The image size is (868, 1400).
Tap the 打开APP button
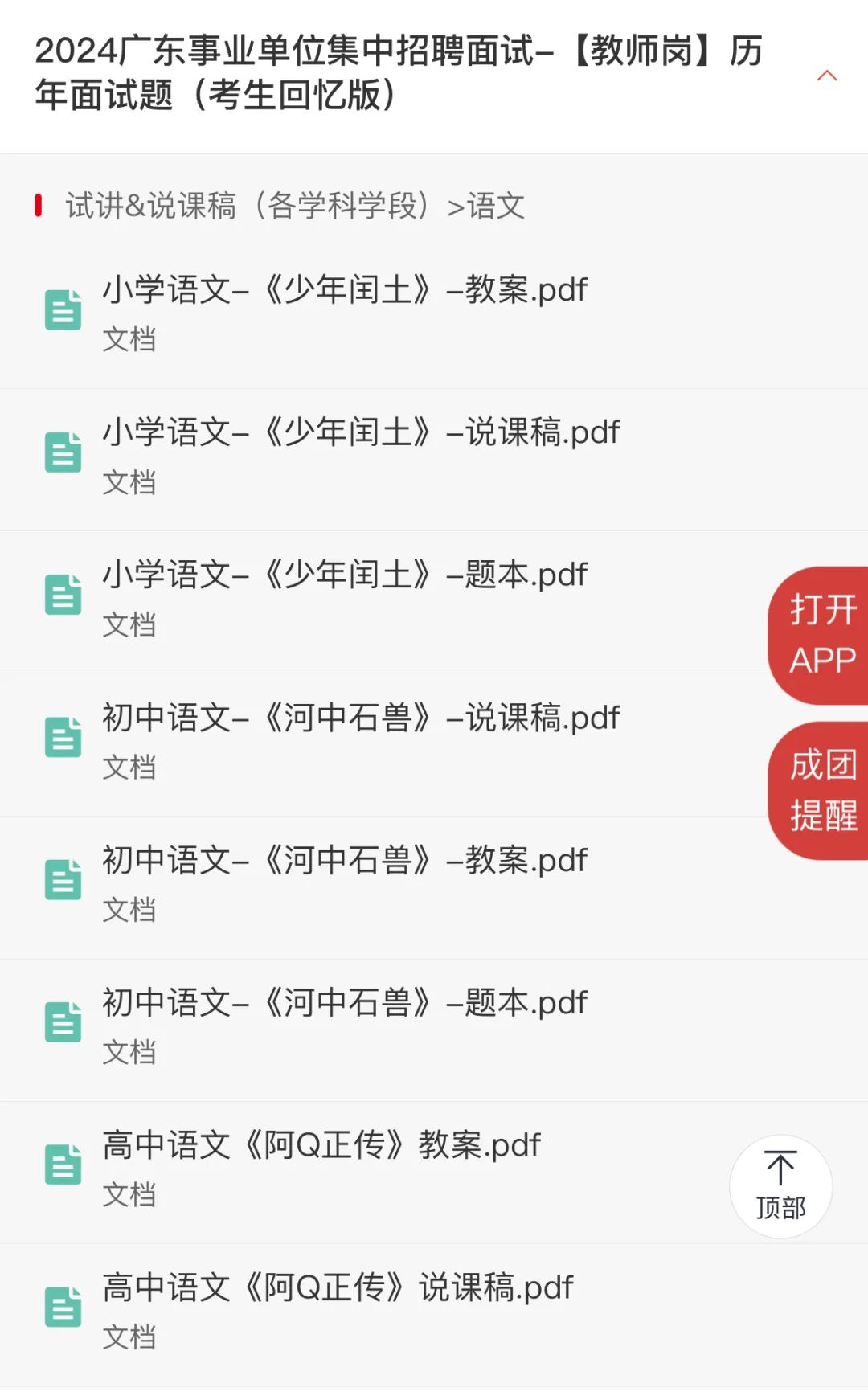pyautogui.click(x=820, y=635)
